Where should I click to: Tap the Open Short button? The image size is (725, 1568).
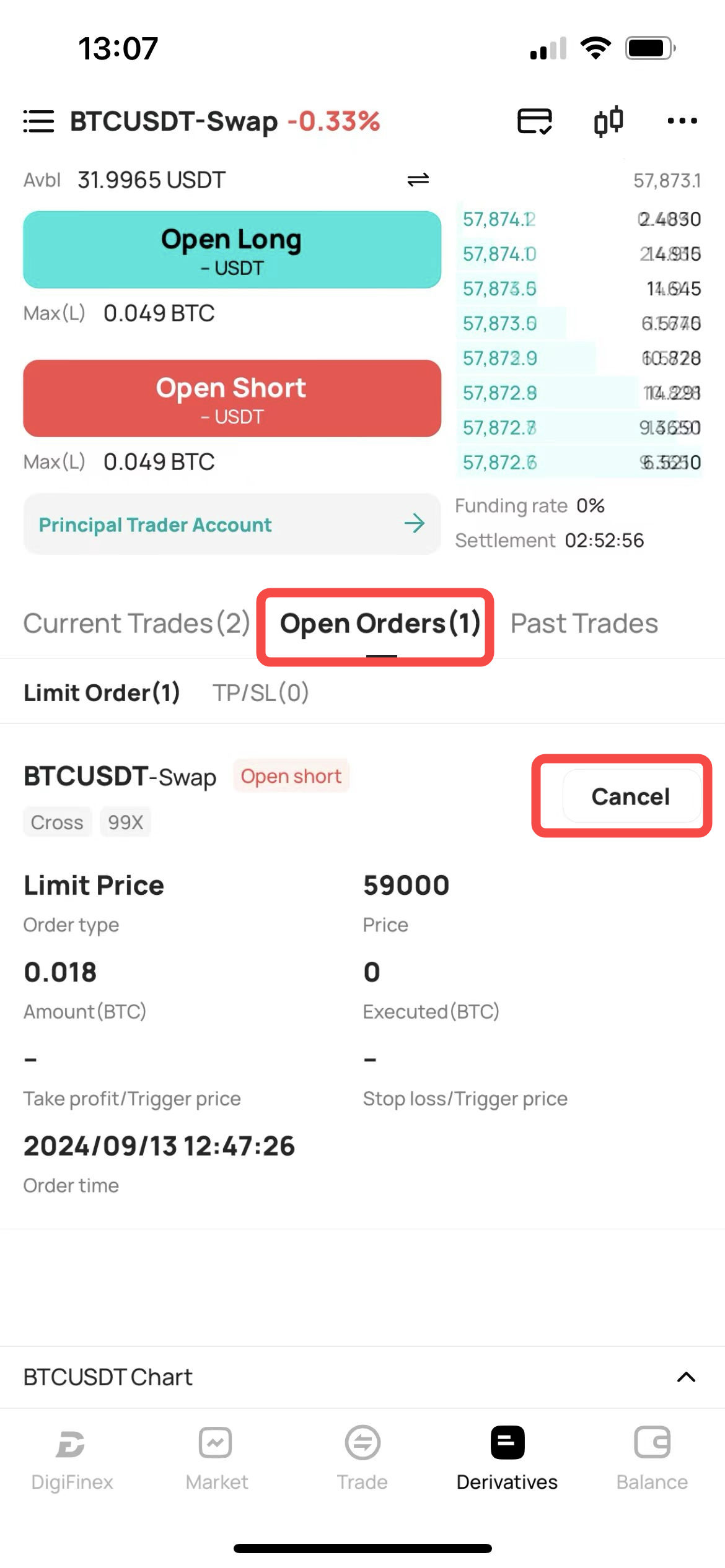click(232, 398)
